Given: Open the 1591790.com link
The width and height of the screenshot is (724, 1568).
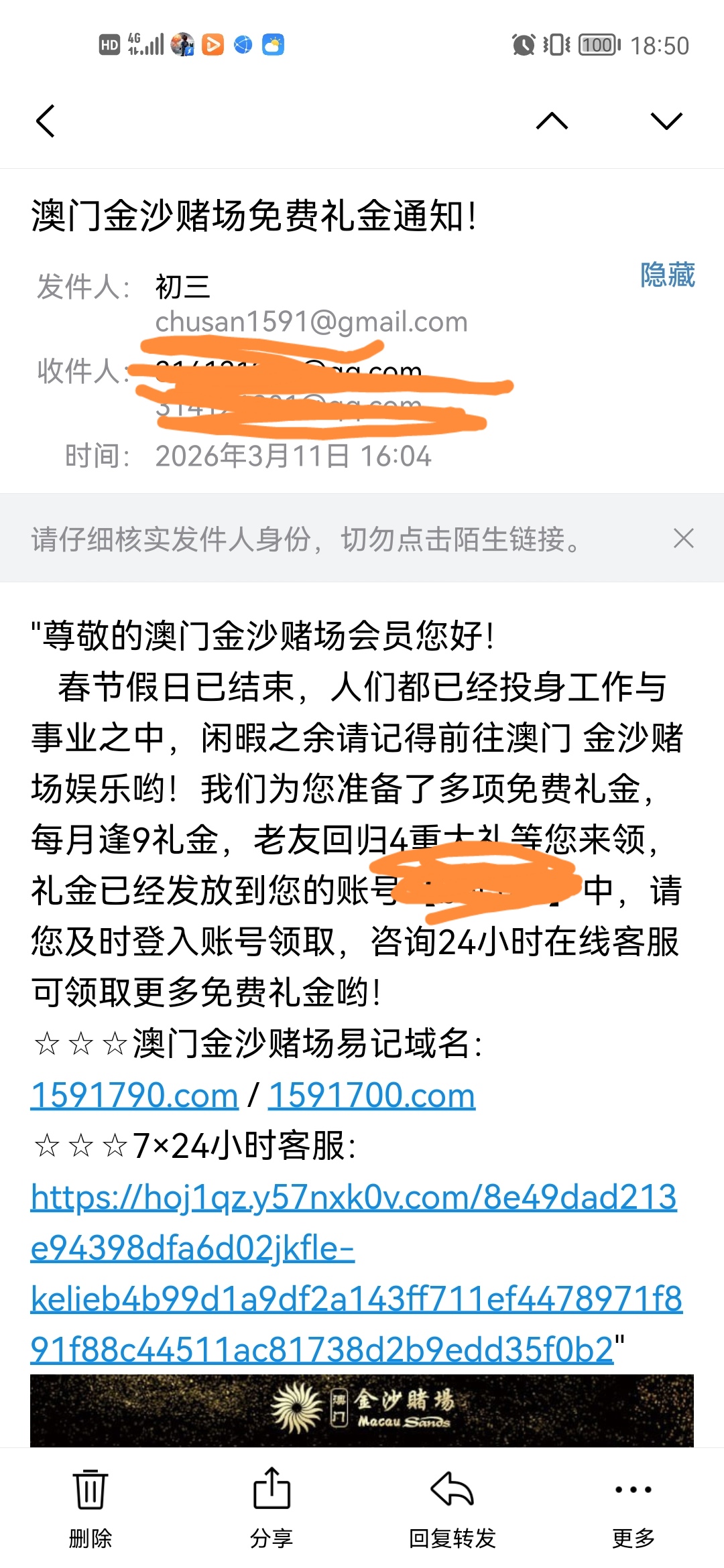Looking at the screenshot, I should click(135, 1096).
